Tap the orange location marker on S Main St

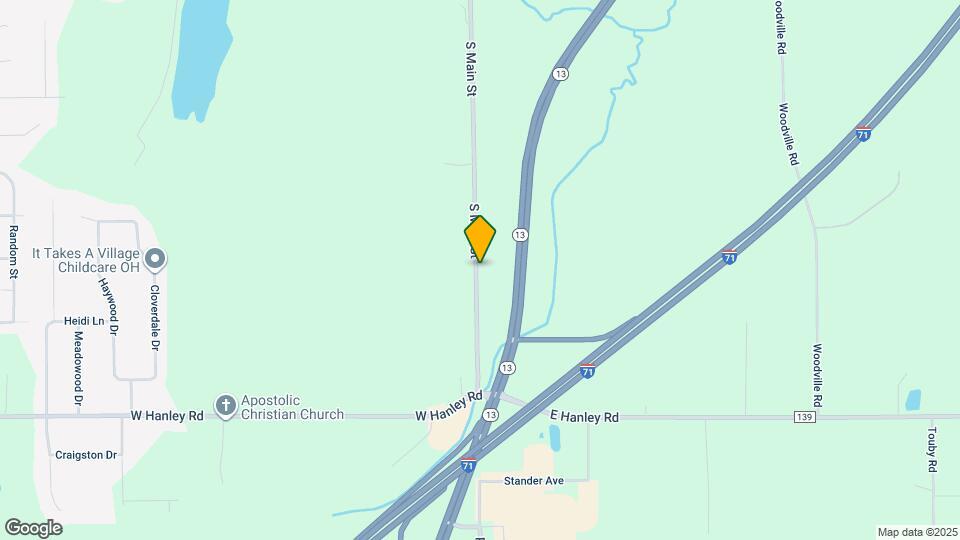point(480,239)
